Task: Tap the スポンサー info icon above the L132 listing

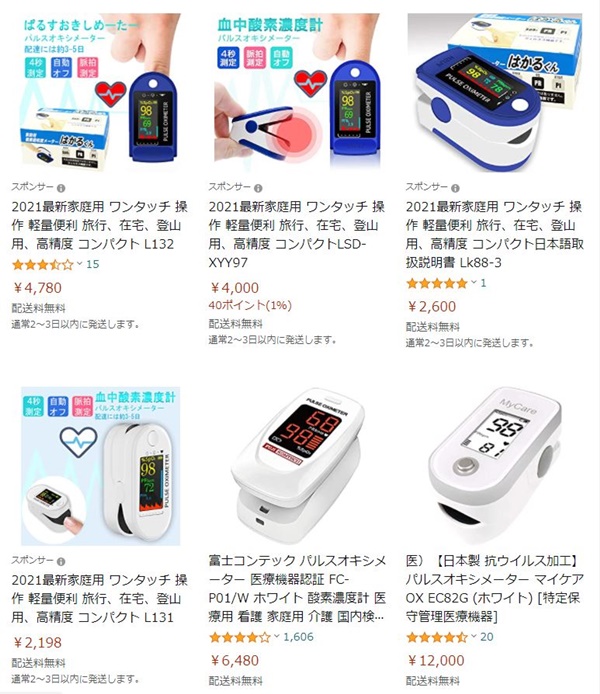Action: [x=62, y=187]
